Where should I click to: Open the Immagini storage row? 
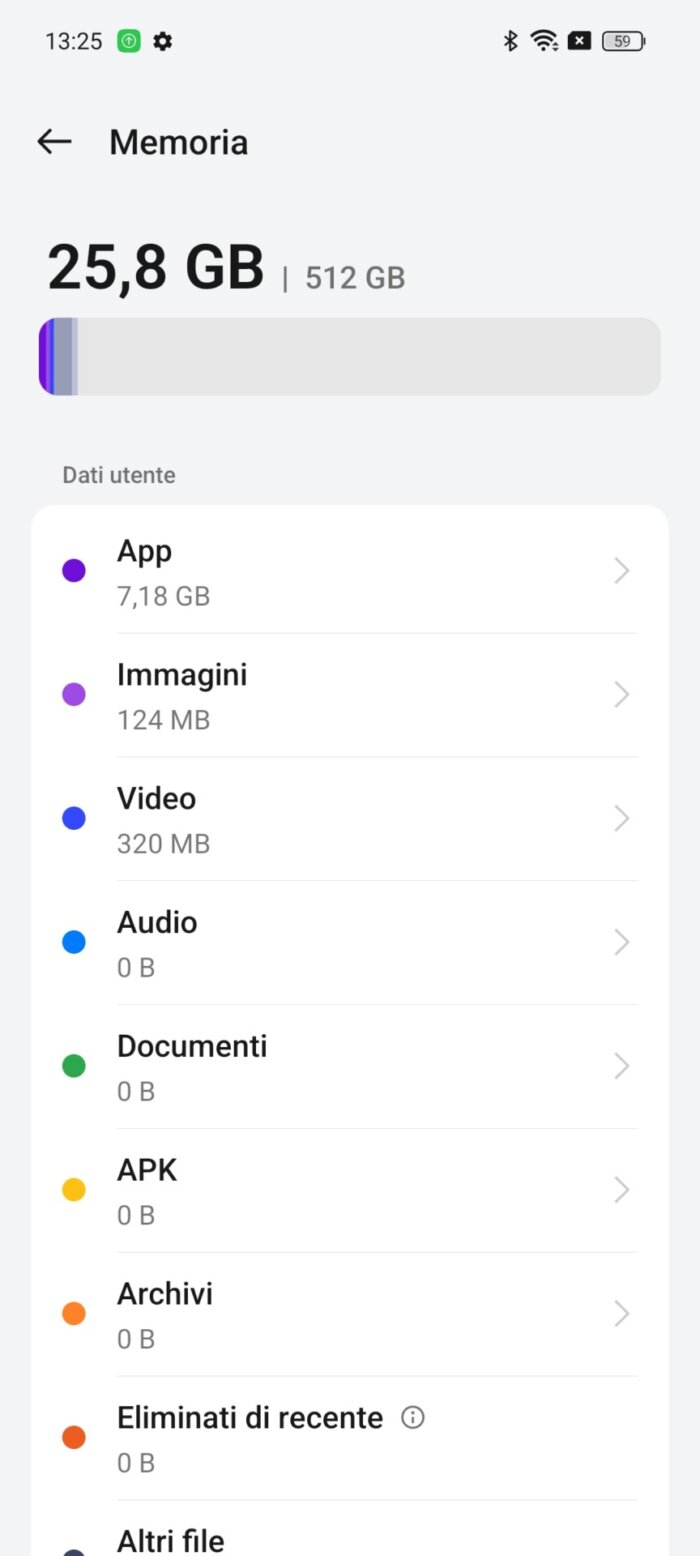(x=350, y=695)
